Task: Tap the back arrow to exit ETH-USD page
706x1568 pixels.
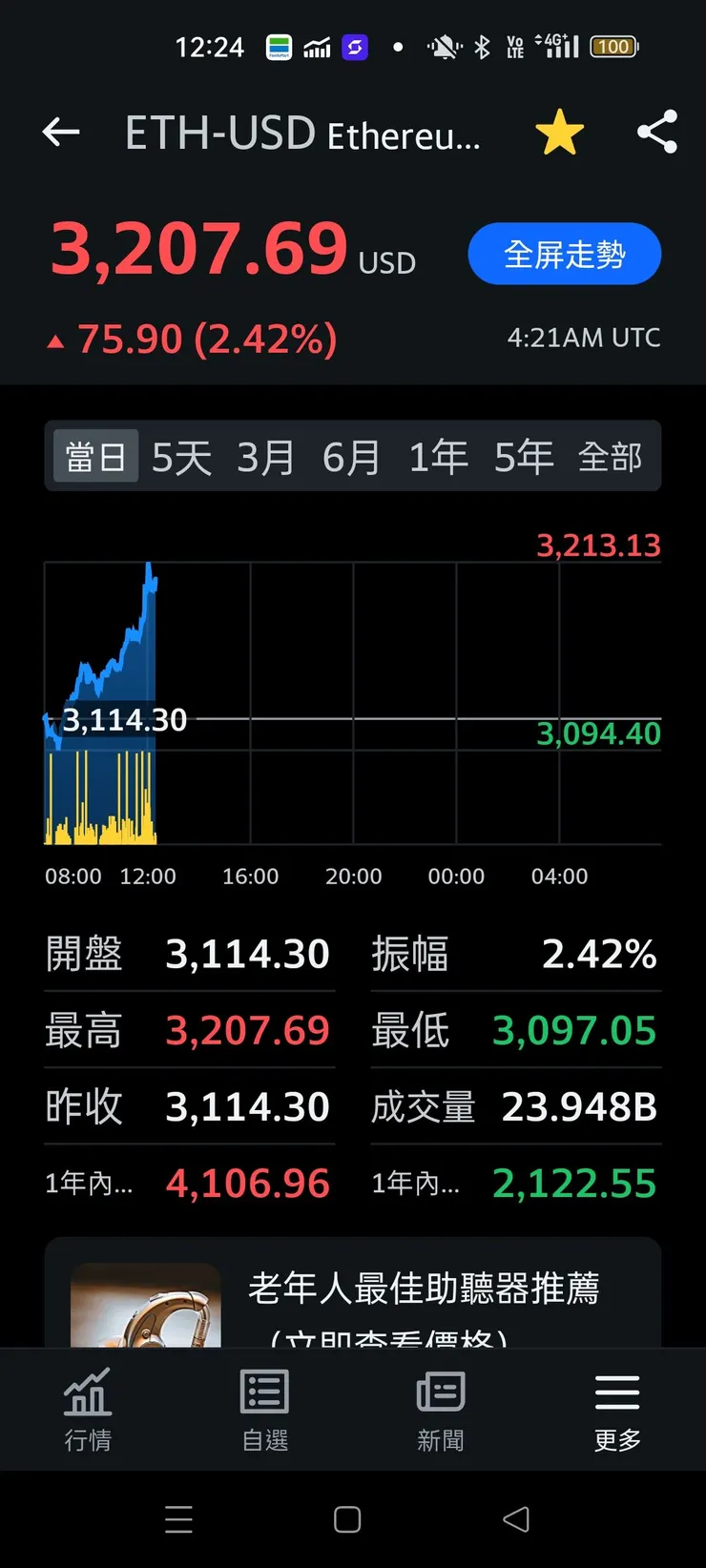Action: point(61,133)
